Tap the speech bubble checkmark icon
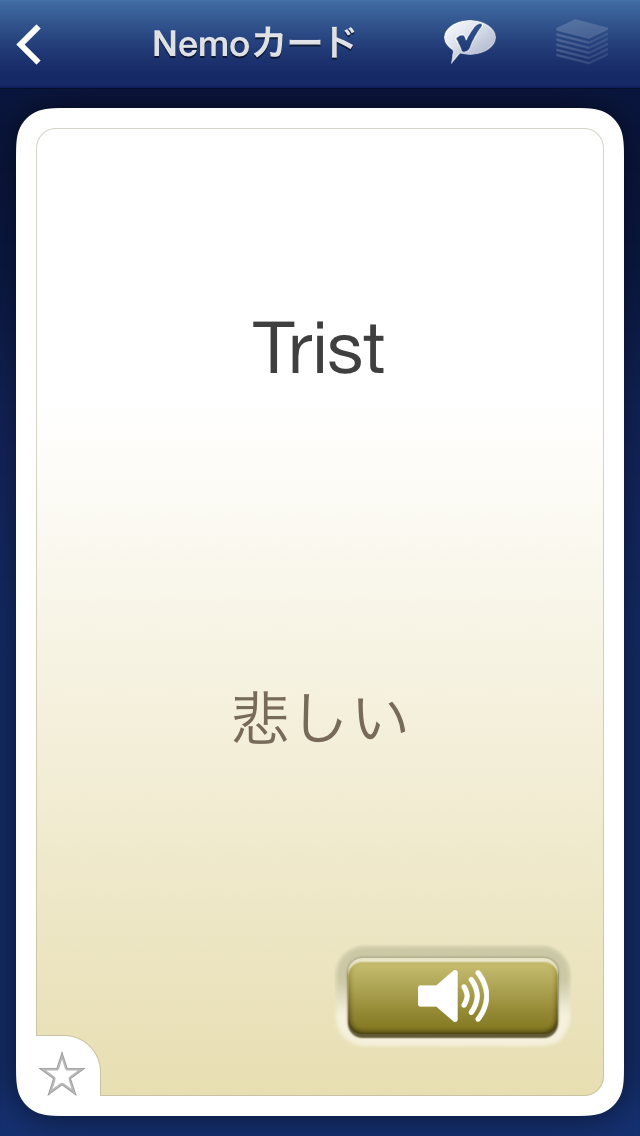This screenshot has height=1136, width=640. point(469,42)
